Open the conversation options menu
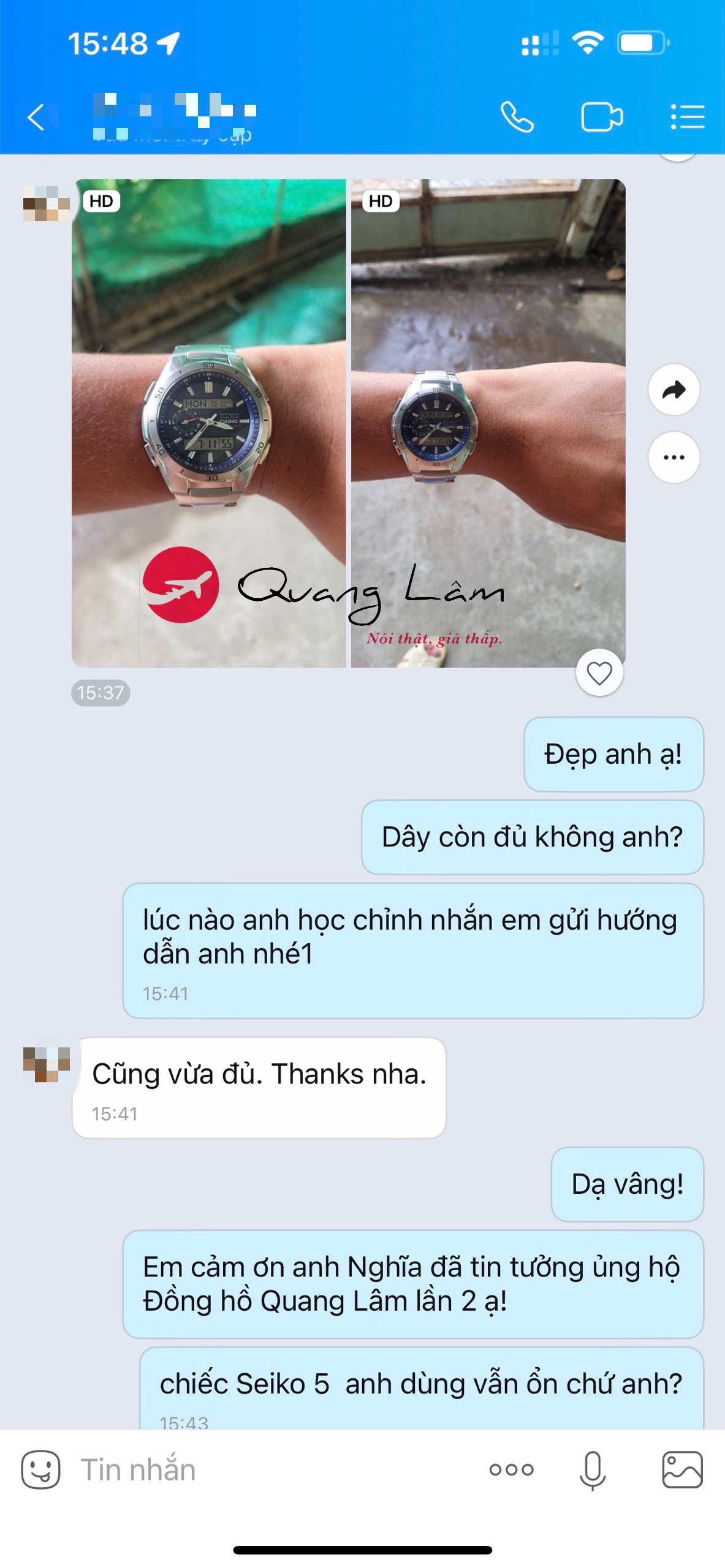This screenshot has height=1568, width=725. click(x=687, y=117)
